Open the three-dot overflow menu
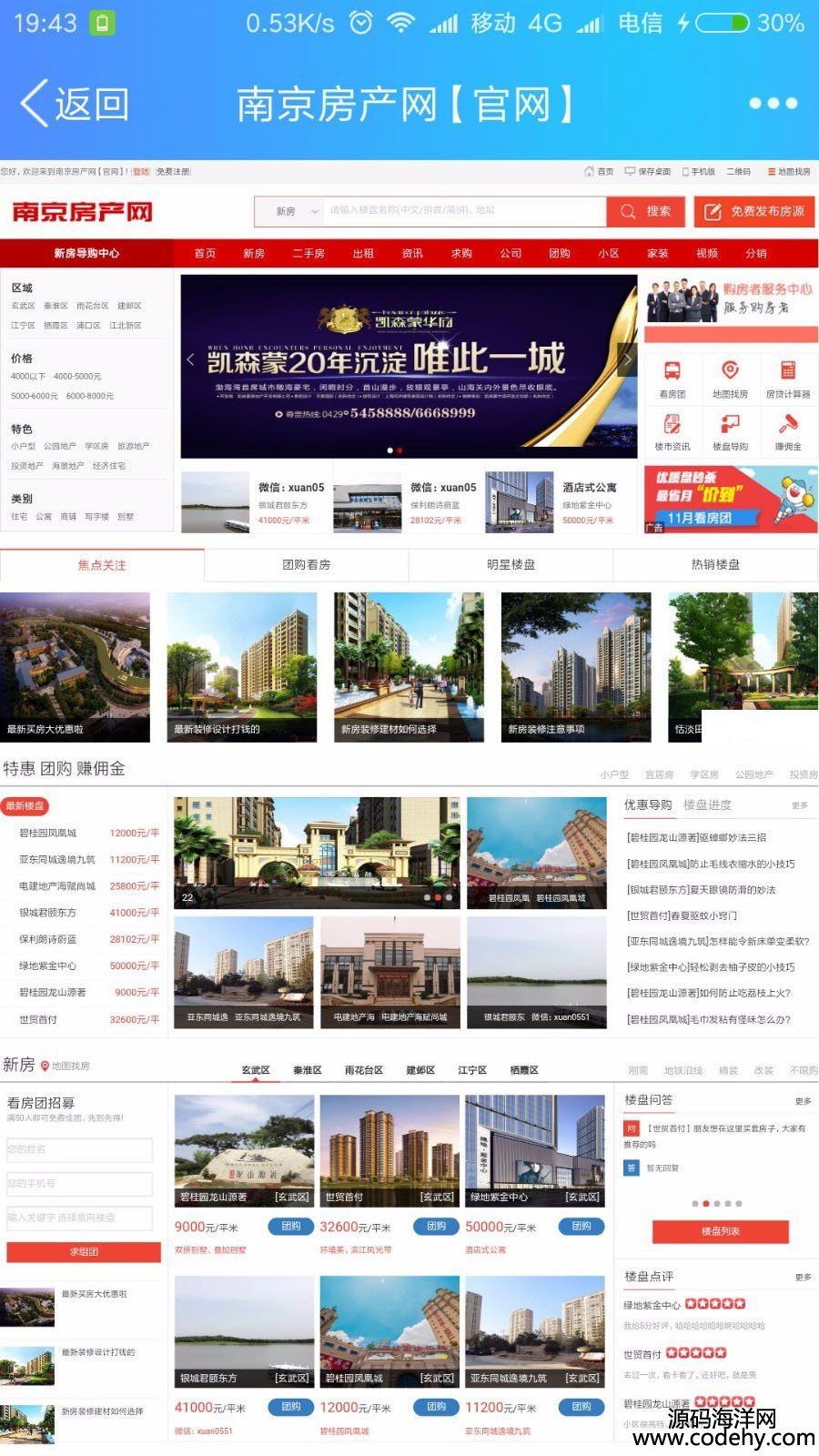 click(x=773, y=104)
